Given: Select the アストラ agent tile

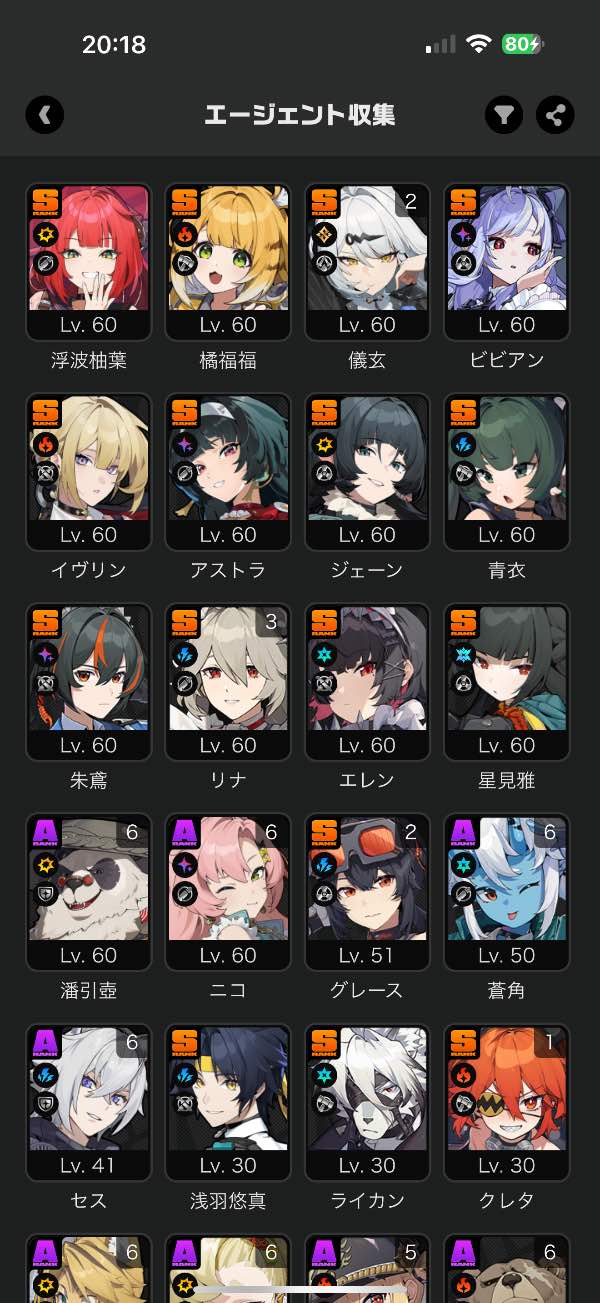Looking at the screenshot, I should point(228,472).
